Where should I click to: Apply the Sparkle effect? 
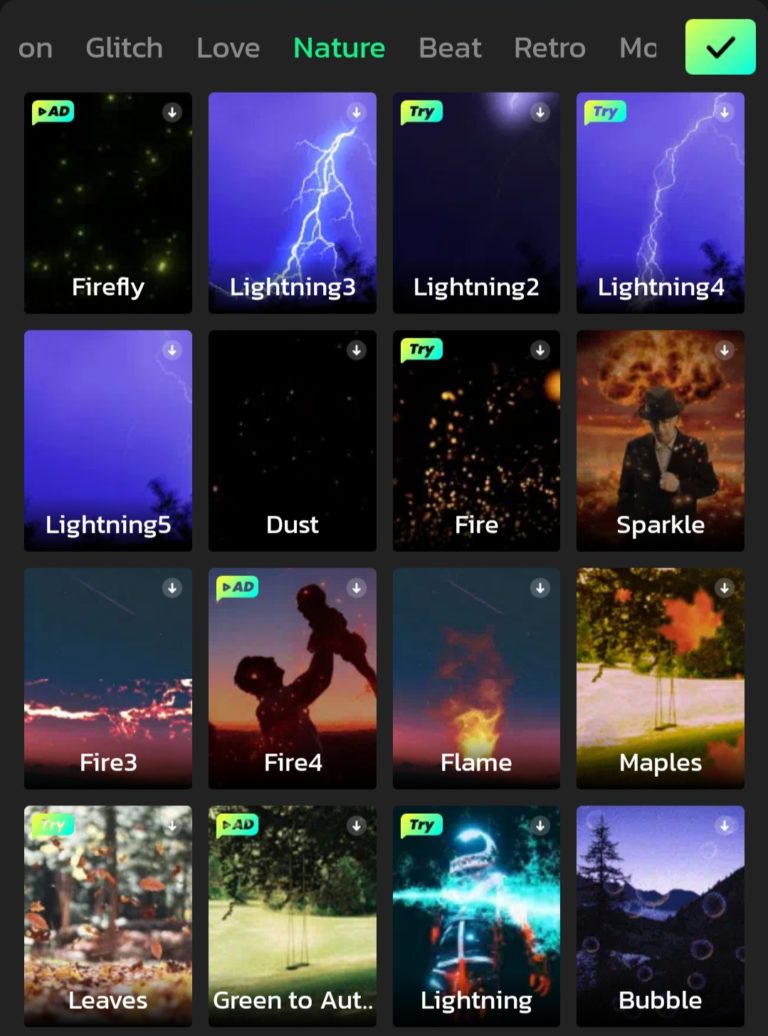(660, 440)
